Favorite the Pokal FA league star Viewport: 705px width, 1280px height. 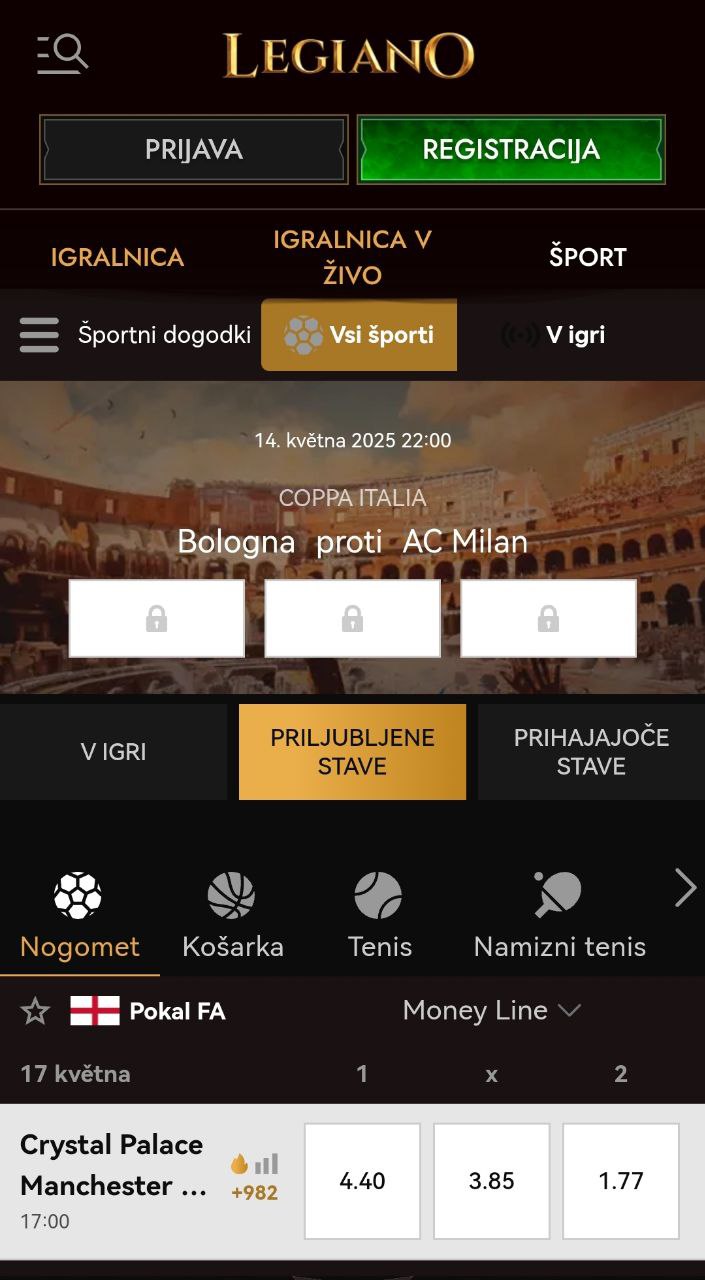pyautogui.click(x=35, y=1011)
